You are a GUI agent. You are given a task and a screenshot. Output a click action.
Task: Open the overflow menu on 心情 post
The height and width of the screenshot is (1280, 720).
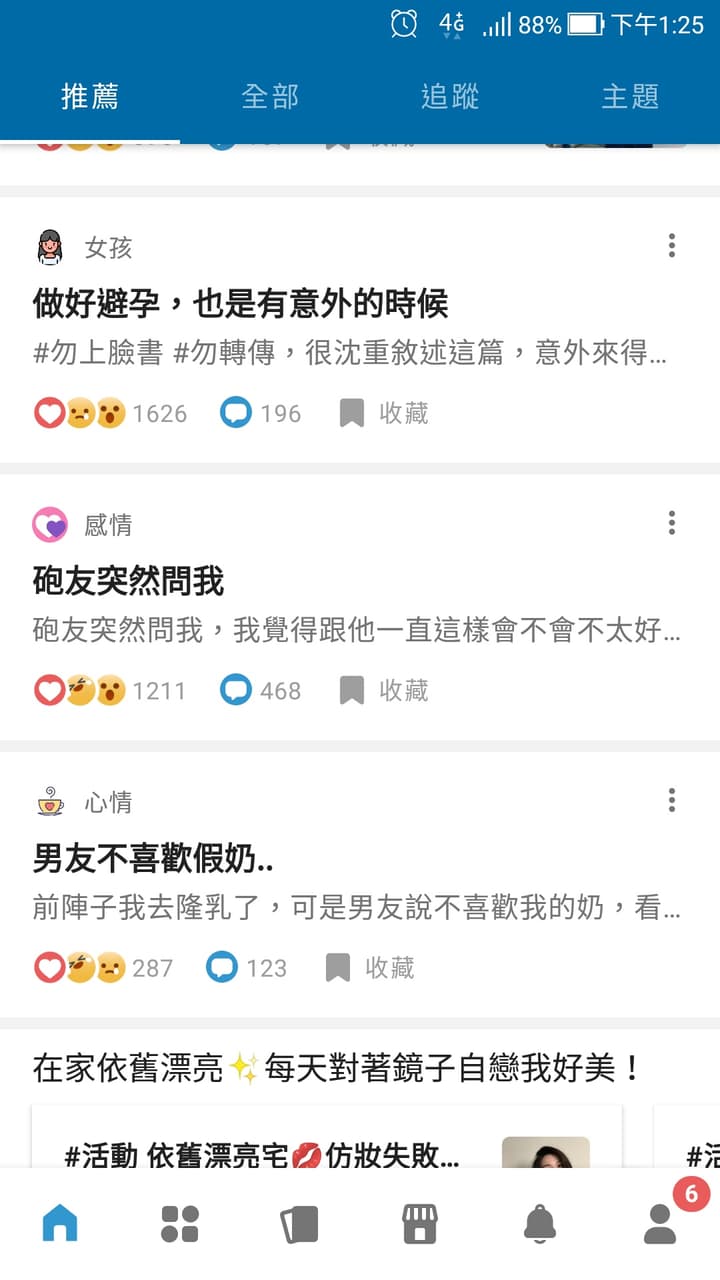pyautogui.click(x=671, y=800)
